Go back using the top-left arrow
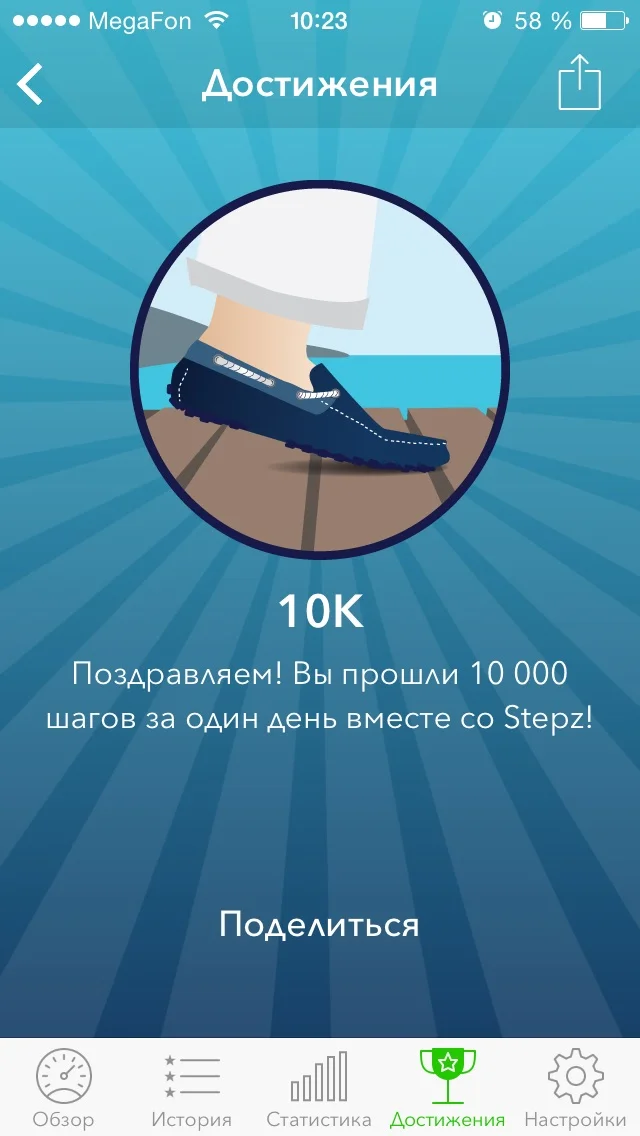The width and height of the screenshot is (640, 1136). click(x=30, y=84)
